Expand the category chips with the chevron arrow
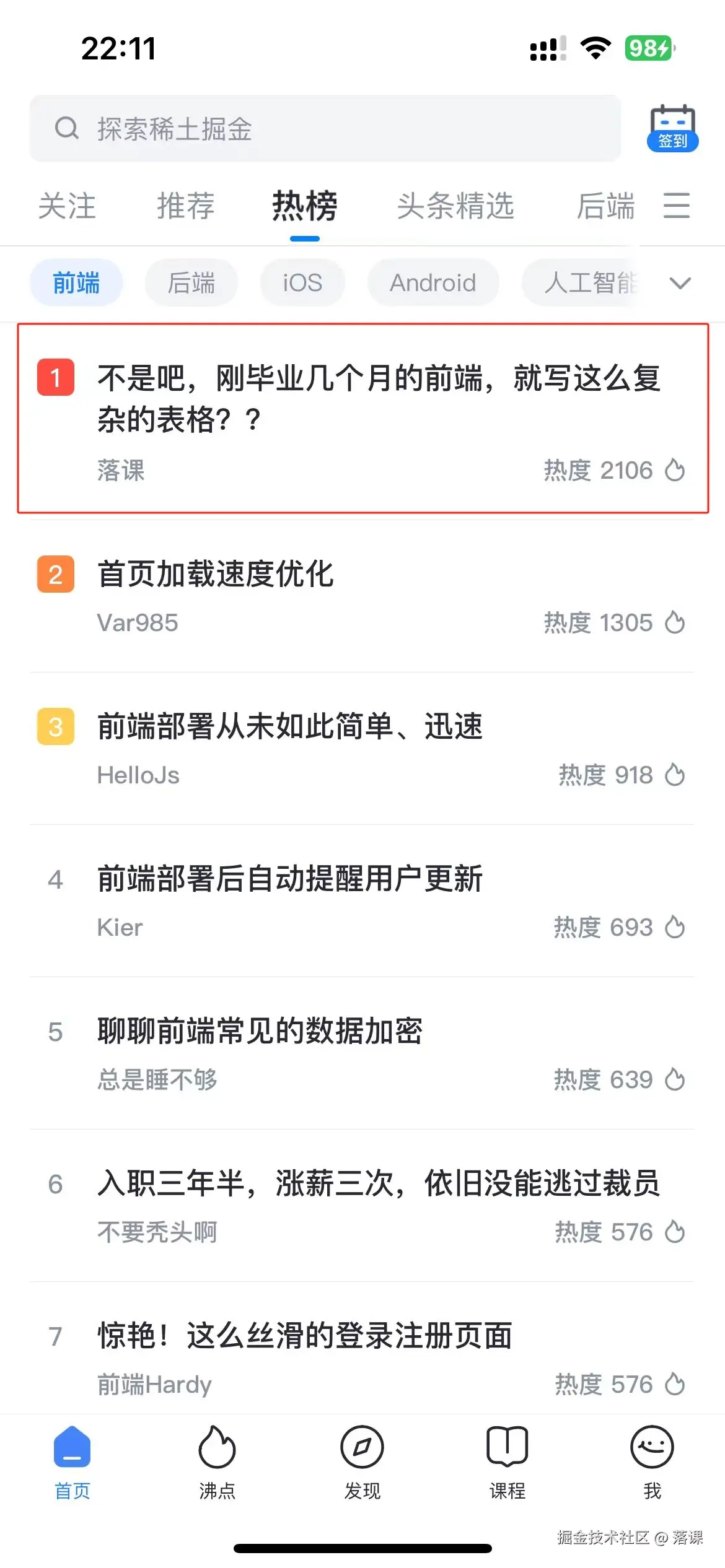The height and width of the screenshot is (1568, 725). (x=680, y=283)
